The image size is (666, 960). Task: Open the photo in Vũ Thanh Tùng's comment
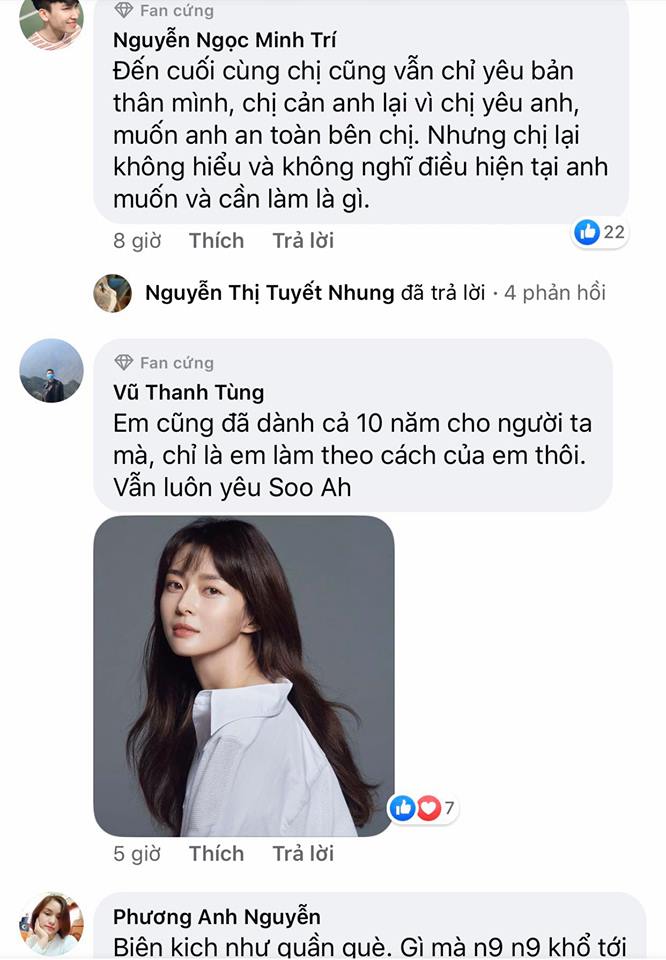[243, 675]
